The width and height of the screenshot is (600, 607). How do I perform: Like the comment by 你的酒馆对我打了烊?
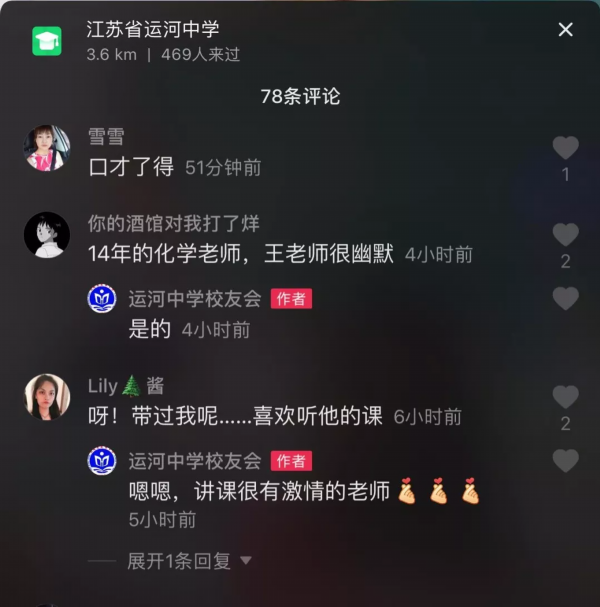click(565, 235)
